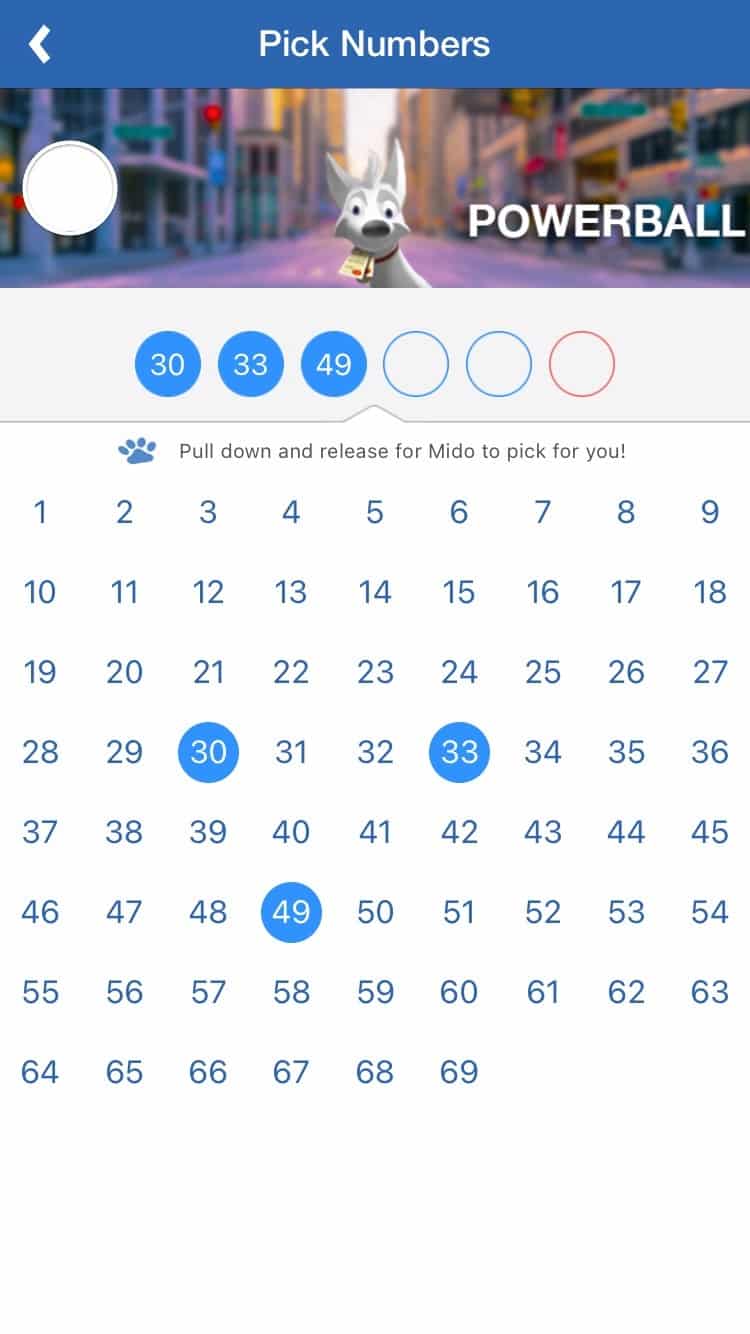Tap the first empty blue number slot
The height and width of the screenshot is (1334, 750).
tap(416, 364)
